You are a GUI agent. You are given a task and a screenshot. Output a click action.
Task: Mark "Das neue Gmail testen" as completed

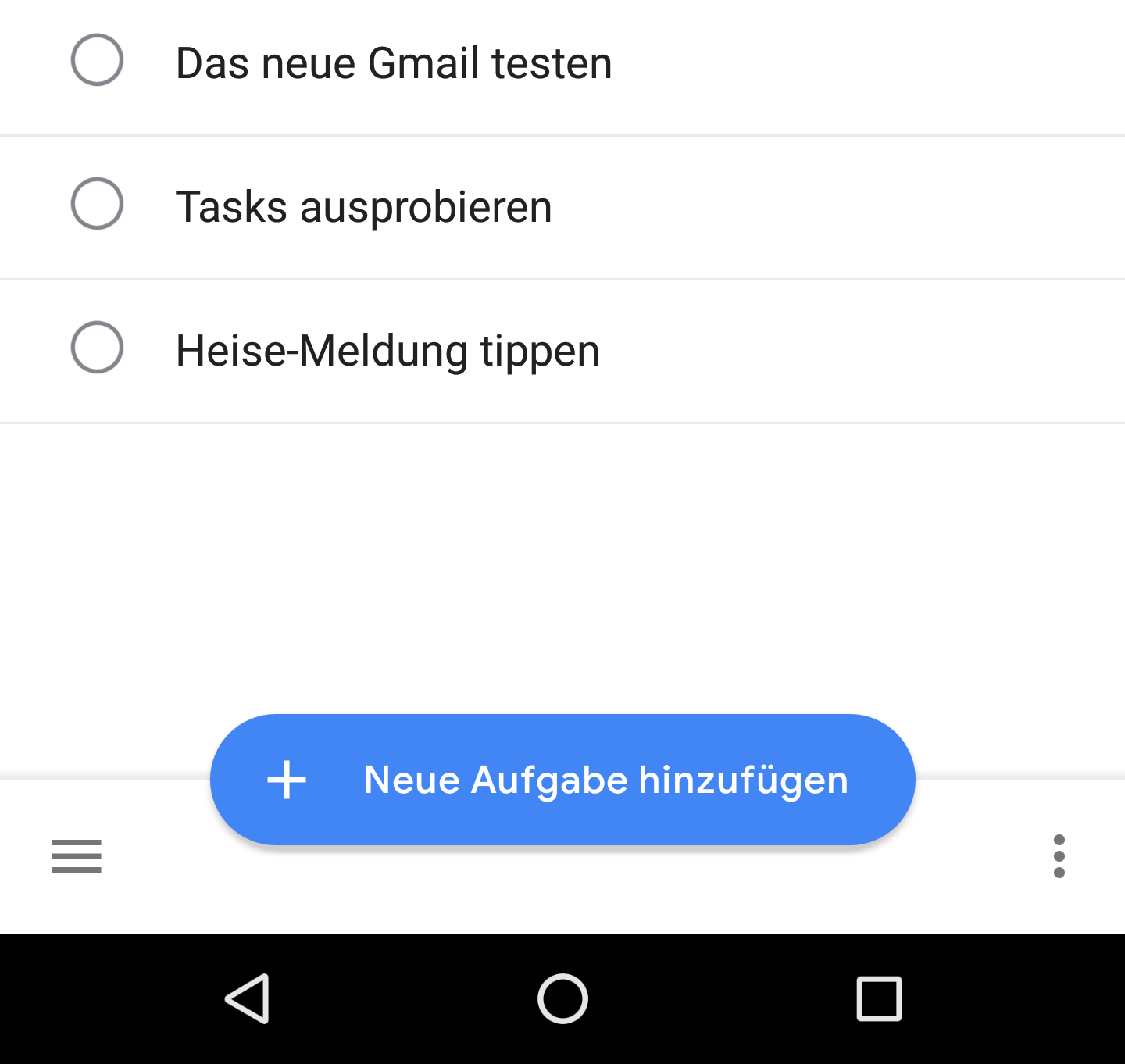click(x=97, y=60)
